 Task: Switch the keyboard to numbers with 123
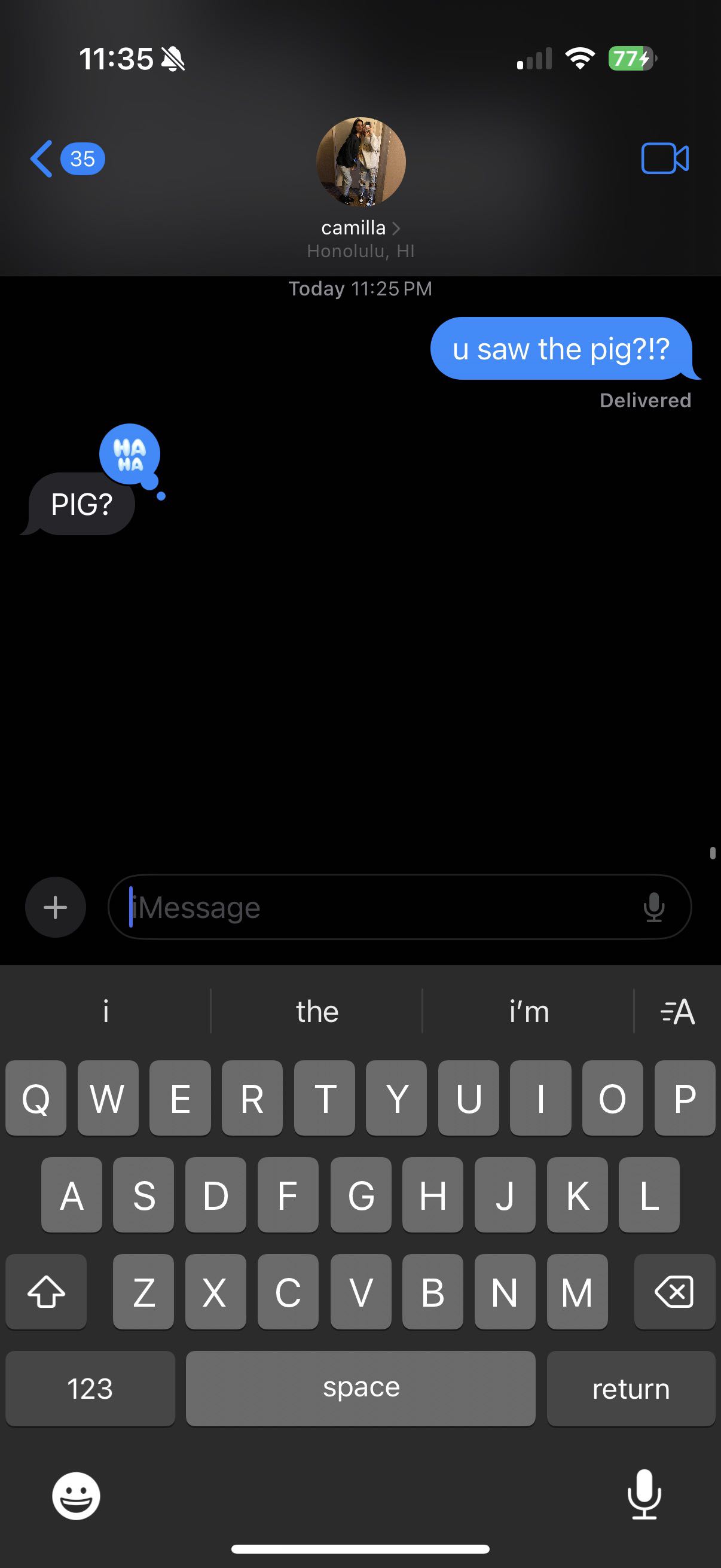pyautogui.click(x=90, y=1389)
